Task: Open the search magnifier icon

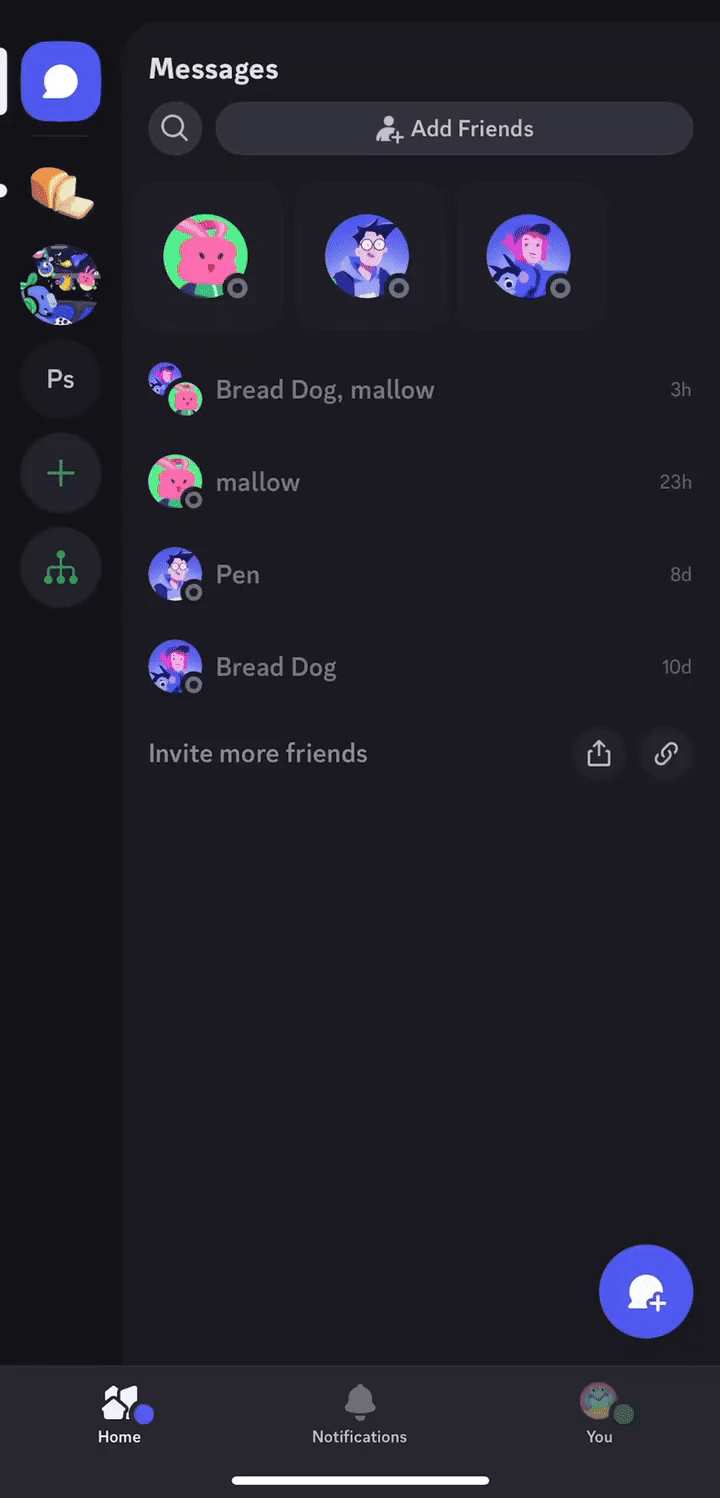Action: click(175, 129)
